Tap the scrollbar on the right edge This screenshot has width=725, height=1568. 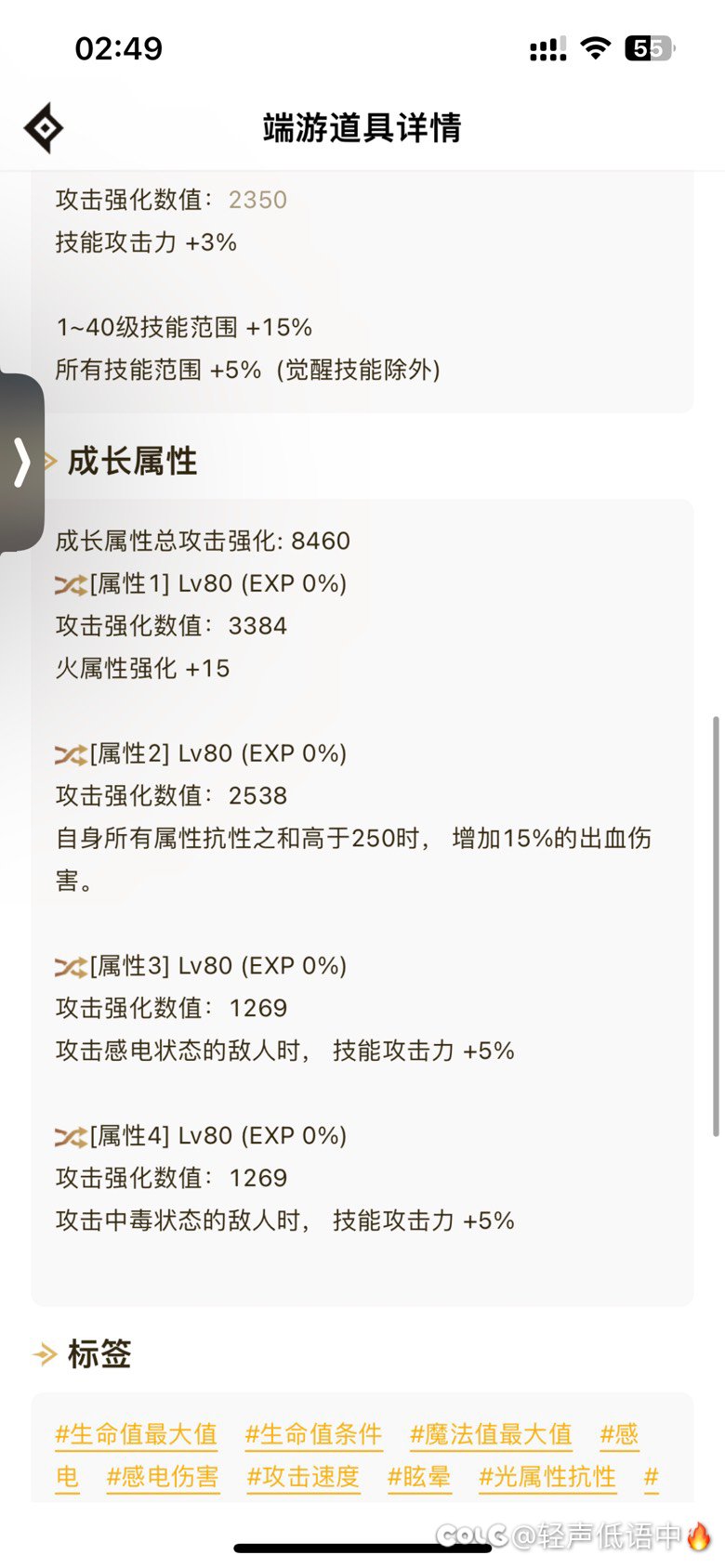717,929
